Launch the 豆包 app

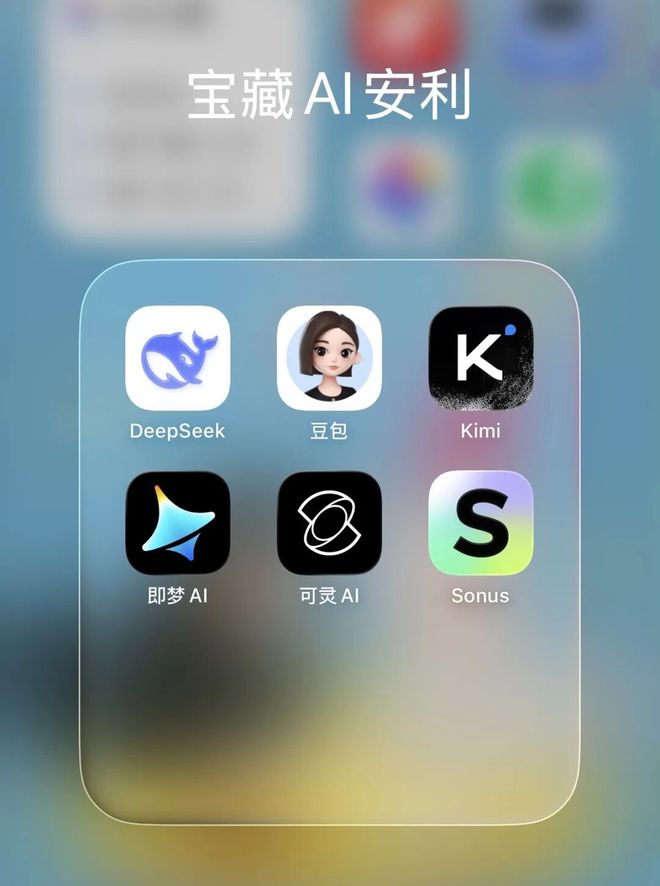329,358
